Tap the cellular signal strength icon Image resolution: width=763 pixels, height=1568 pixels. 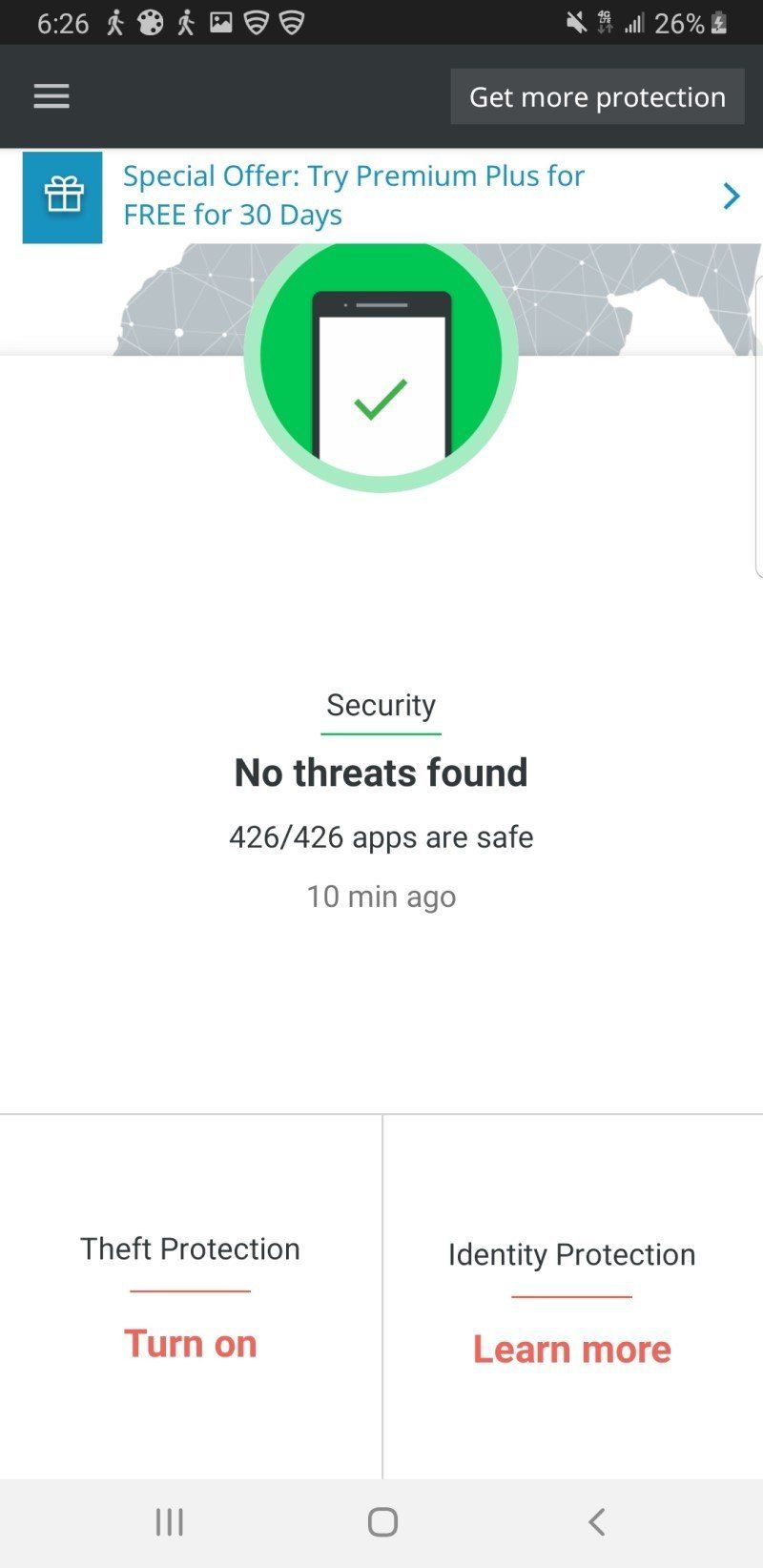[635, 21]
